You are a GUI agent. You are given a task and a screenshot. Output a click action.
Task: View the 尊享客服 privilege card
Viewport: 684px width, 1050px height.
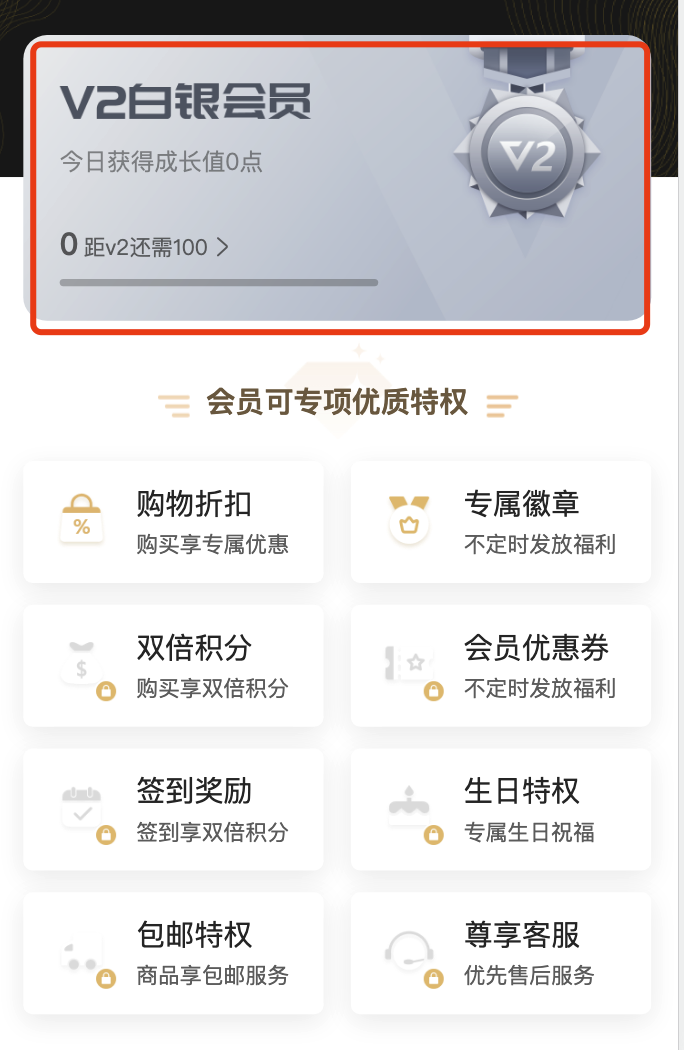click(x=500, y=954)
